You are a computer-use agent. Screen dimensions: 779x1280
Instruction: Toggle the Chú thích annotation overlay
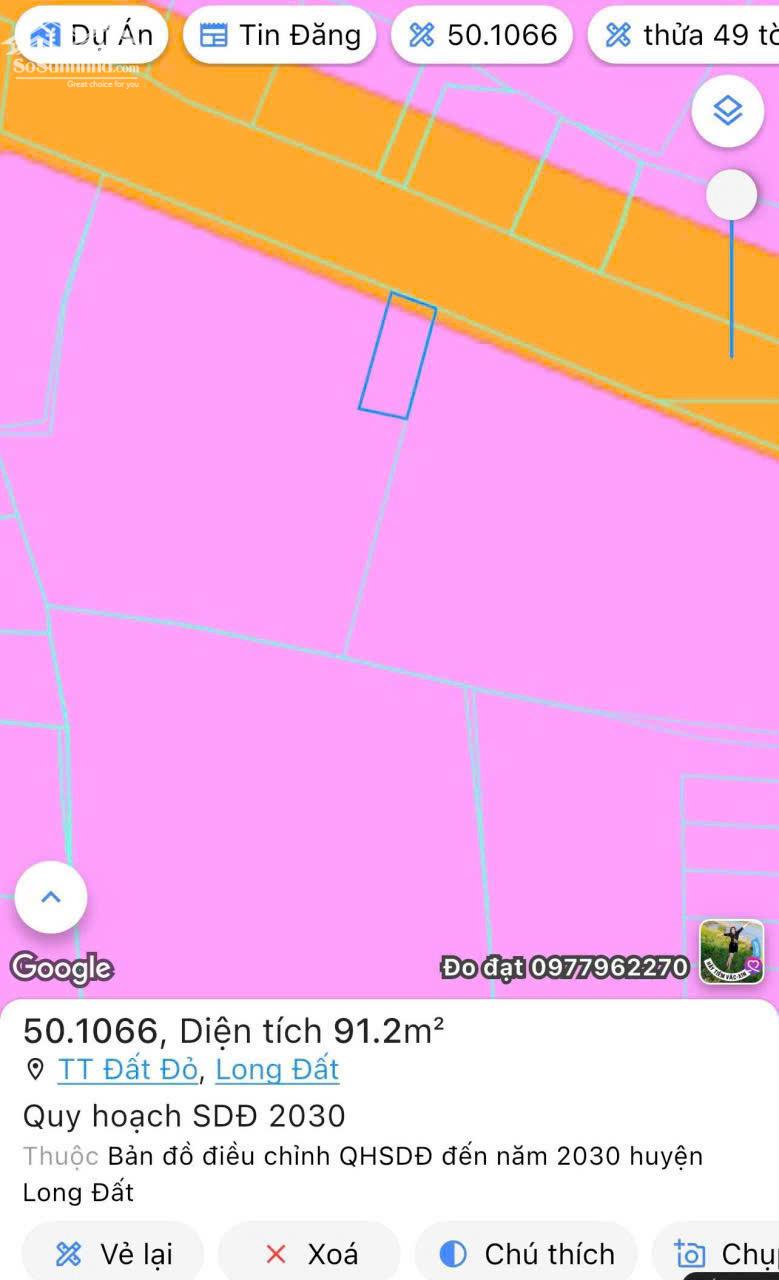pyautogui.click(x=525, y=1253)
